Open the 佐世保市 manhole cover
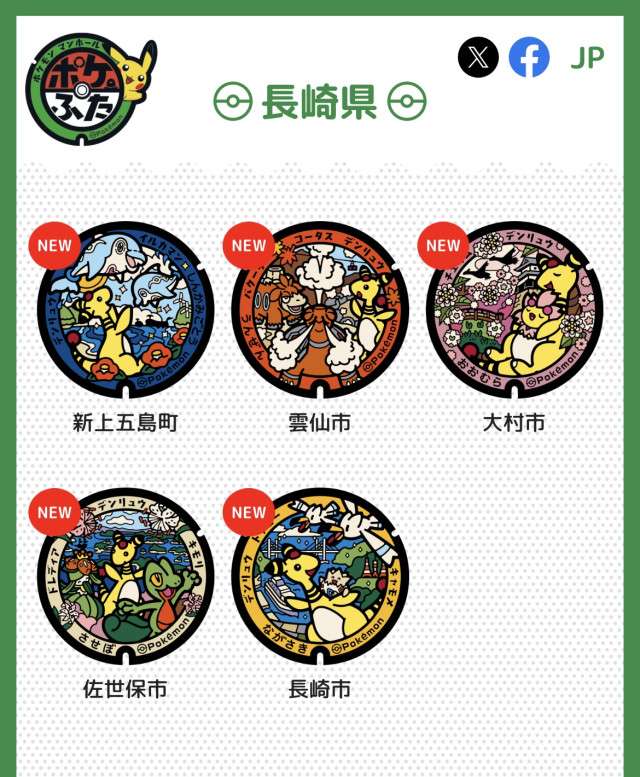 125,577
